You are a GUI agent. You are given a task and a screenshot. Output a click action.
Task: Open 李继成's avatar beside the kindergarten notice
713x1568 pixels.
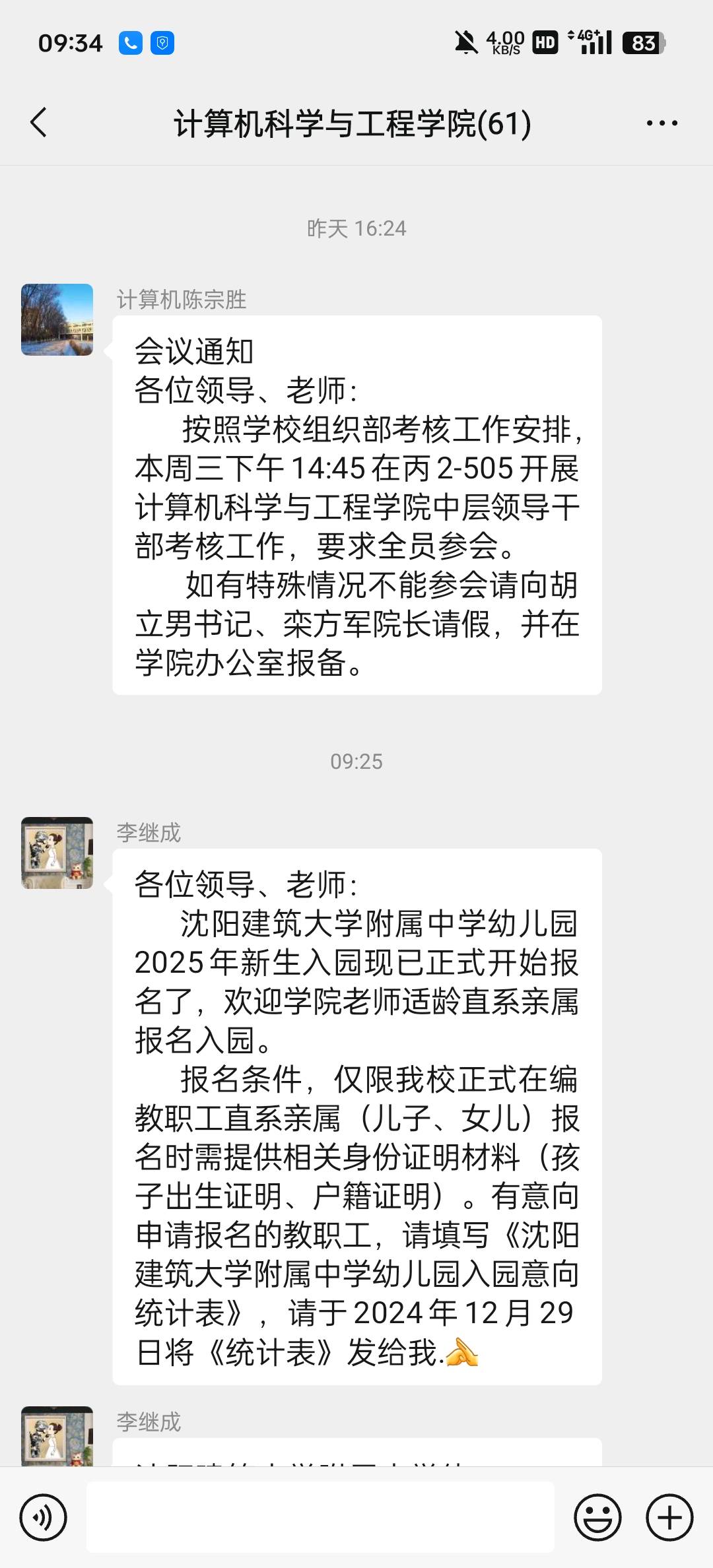point(57,853)
